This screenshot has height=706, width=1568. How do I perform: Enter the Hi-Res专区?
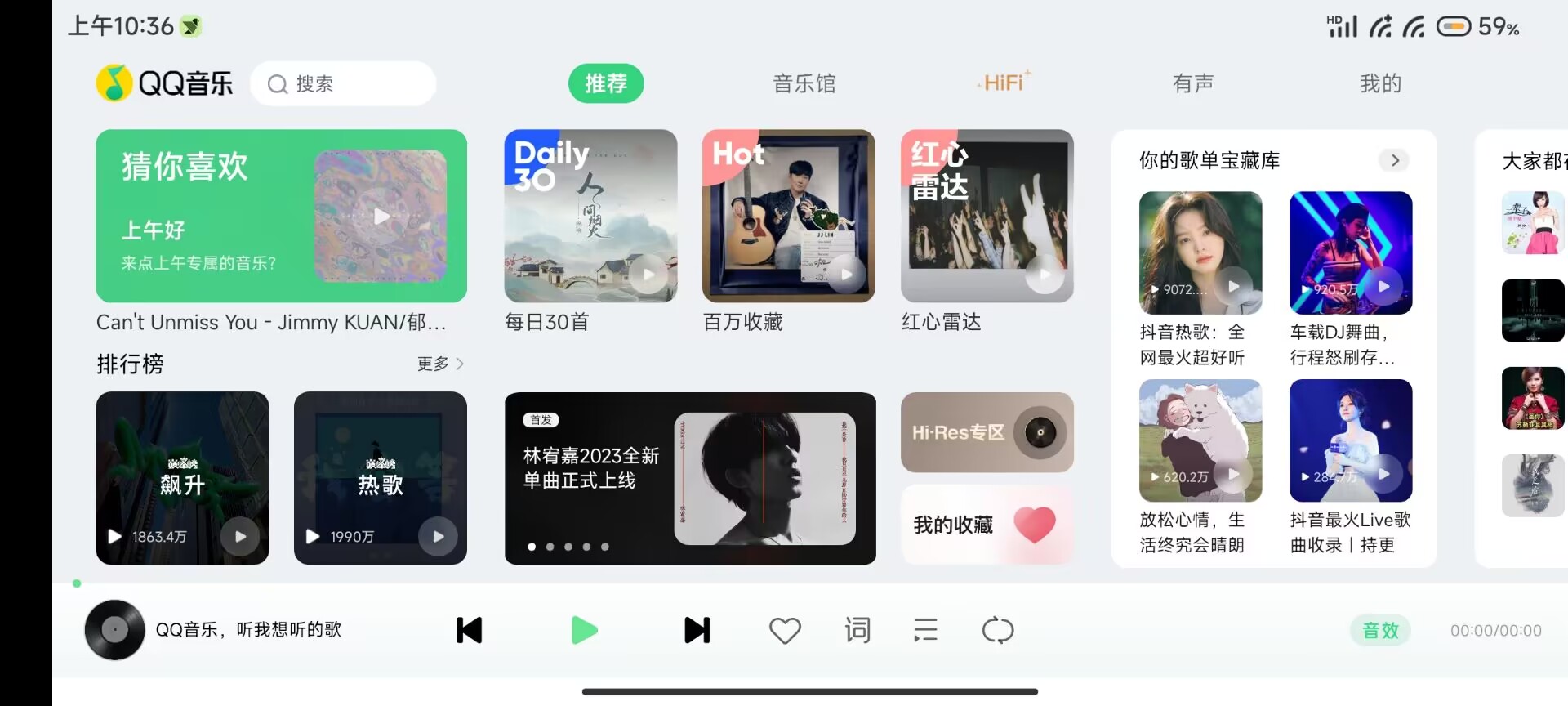coord(987,432)
